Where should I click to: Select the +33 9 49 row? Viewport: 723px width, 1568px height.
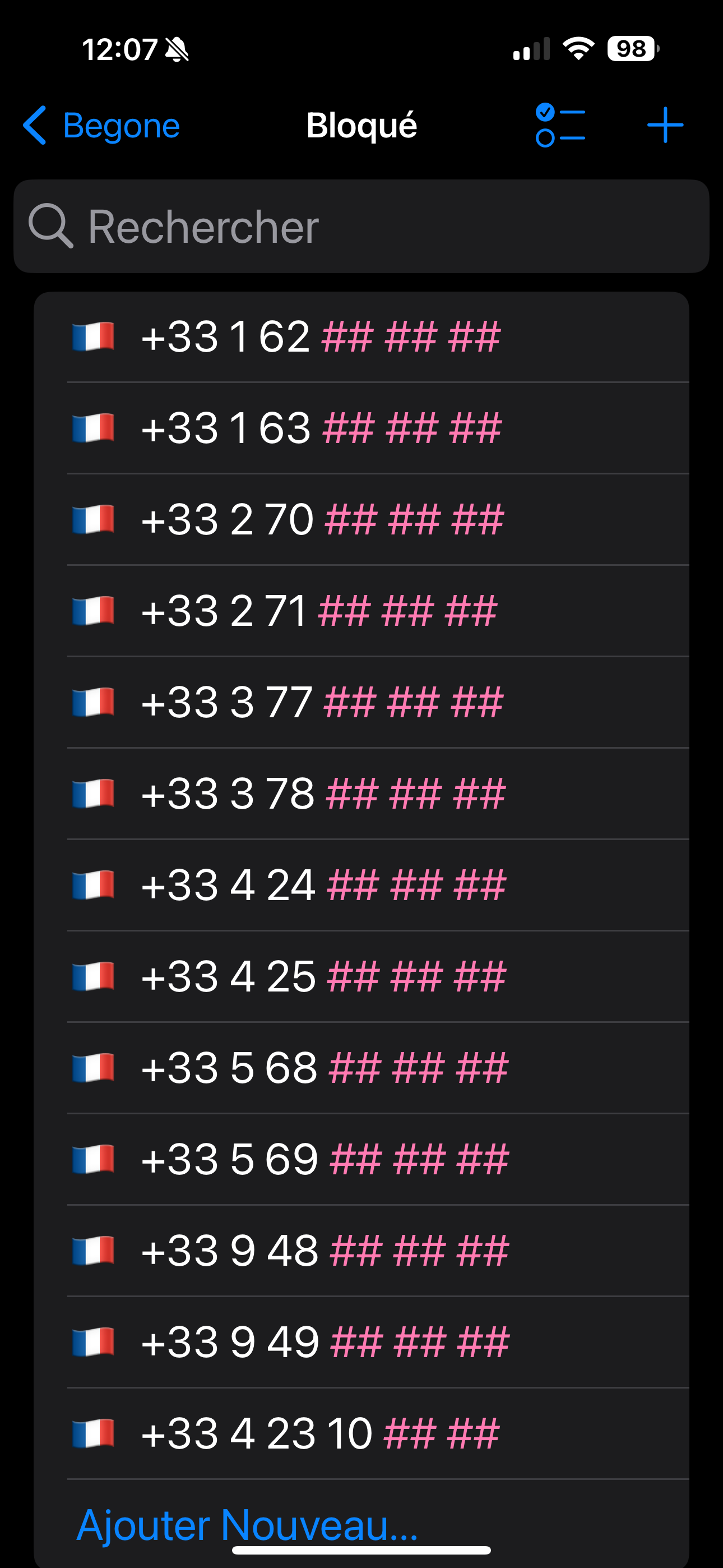361,1341
